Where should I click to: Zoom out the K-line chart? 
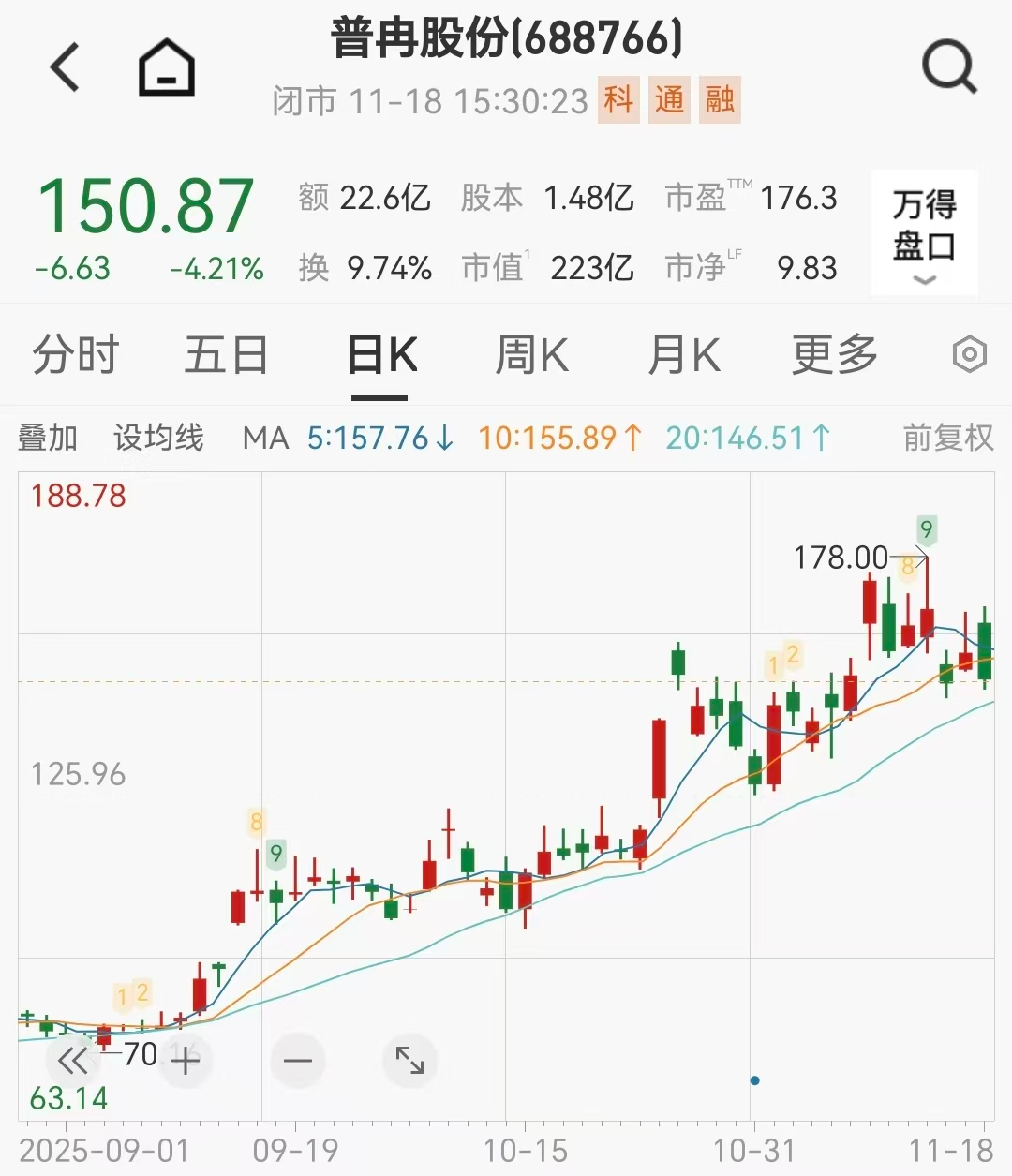pos(297,1061)
